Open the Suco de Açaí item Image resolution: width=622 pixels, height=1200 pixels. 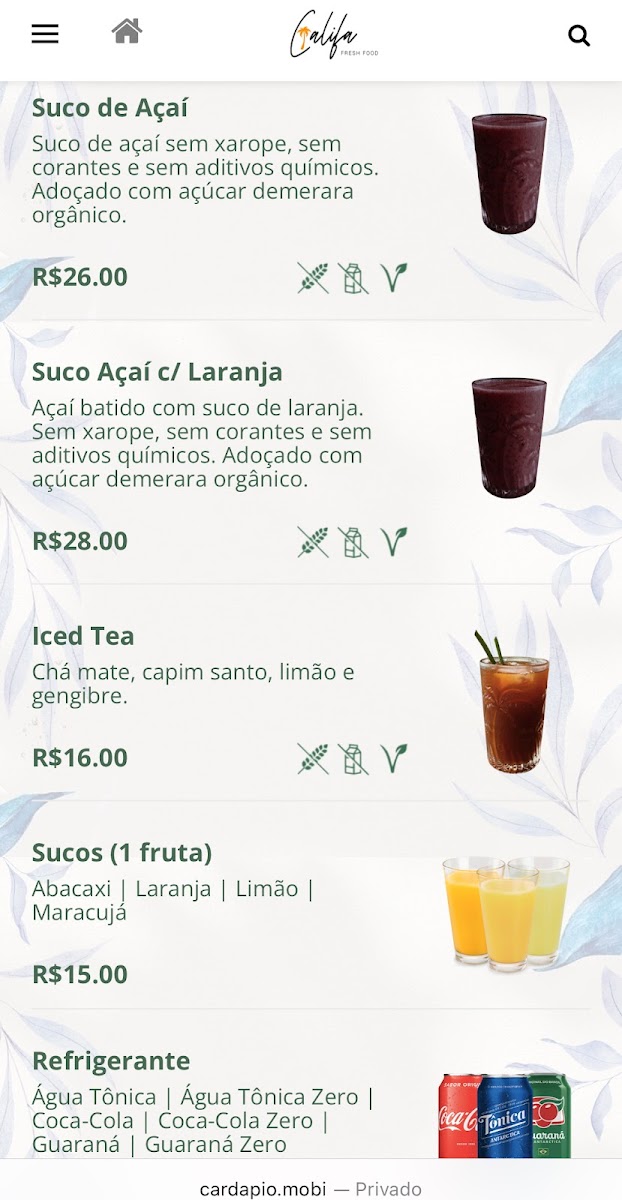pos(110,108)
